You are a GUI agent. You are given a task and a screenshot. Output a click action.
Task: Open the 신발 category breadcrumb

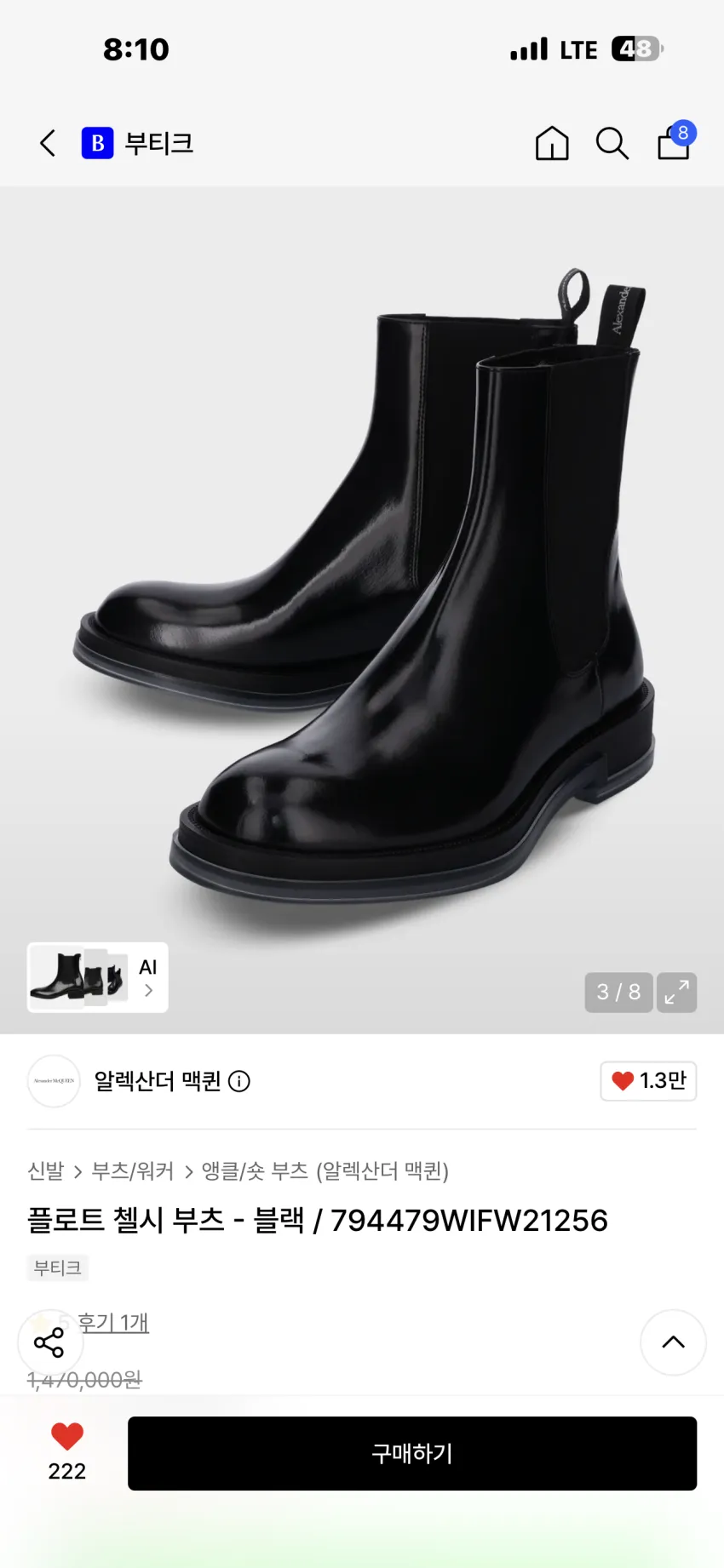click(x=46, y=1171)
